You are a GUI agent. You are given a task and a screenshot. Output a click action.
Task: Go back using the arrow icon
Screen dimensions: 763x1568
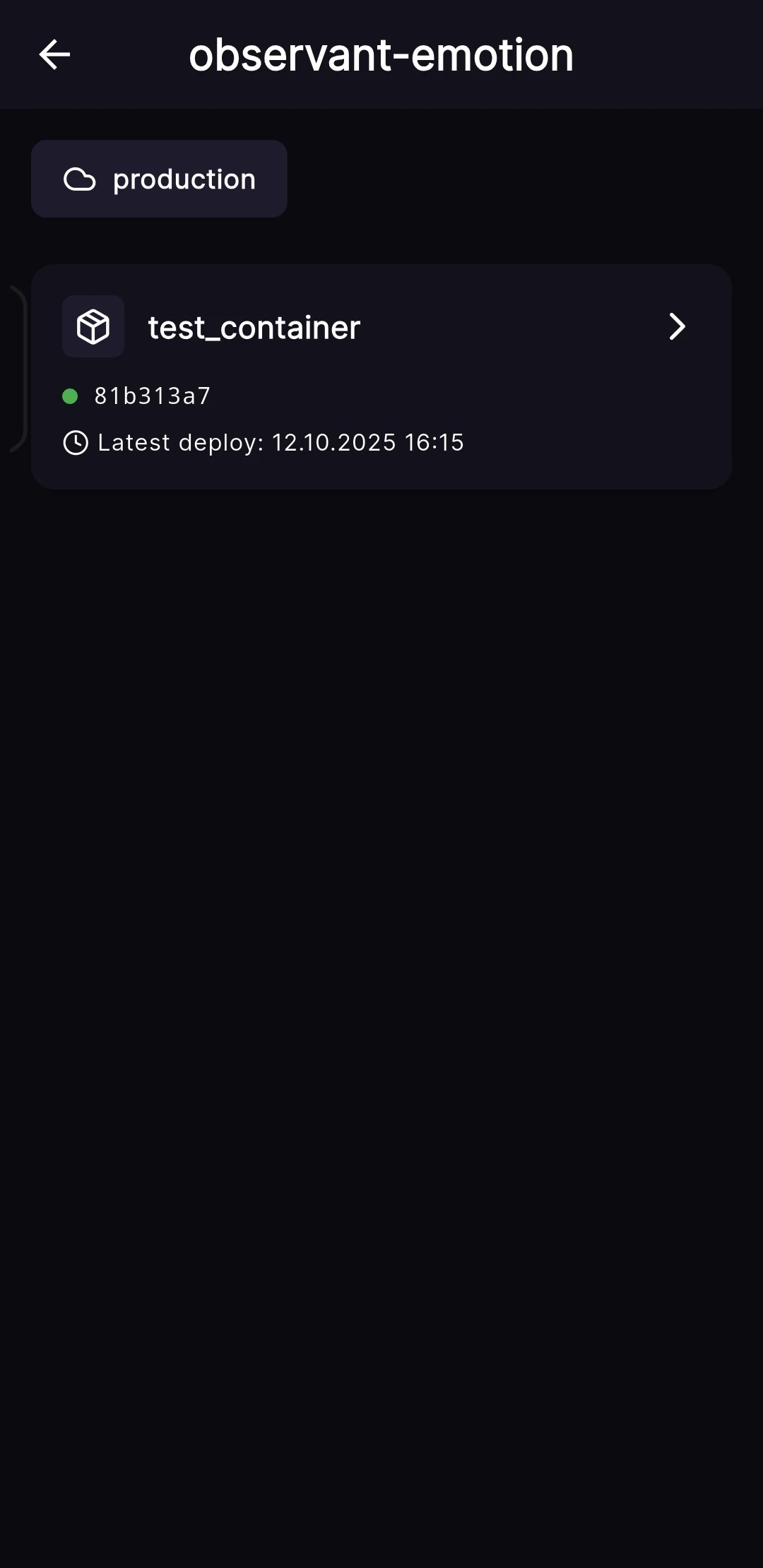tap(54, 54)
